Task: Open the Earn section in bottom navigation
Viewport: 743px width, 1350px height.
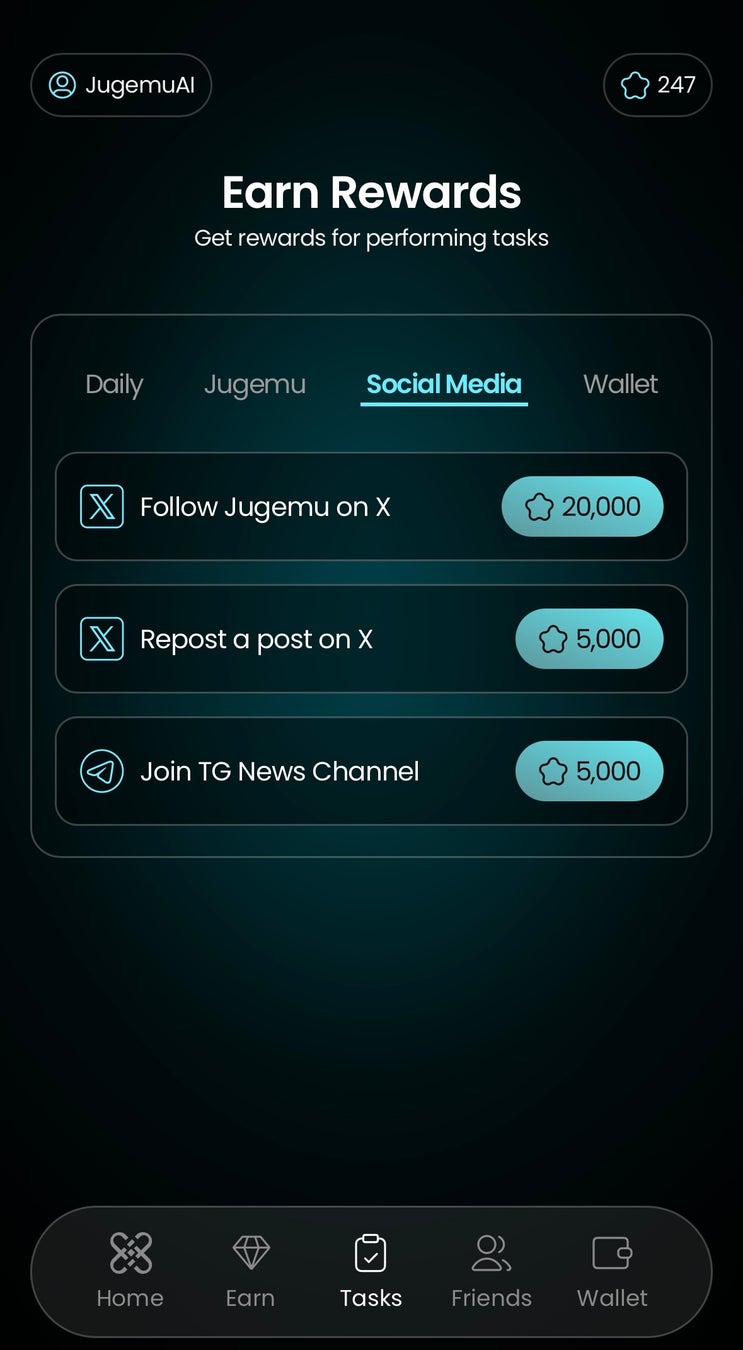Action: tap(250, 1271)
